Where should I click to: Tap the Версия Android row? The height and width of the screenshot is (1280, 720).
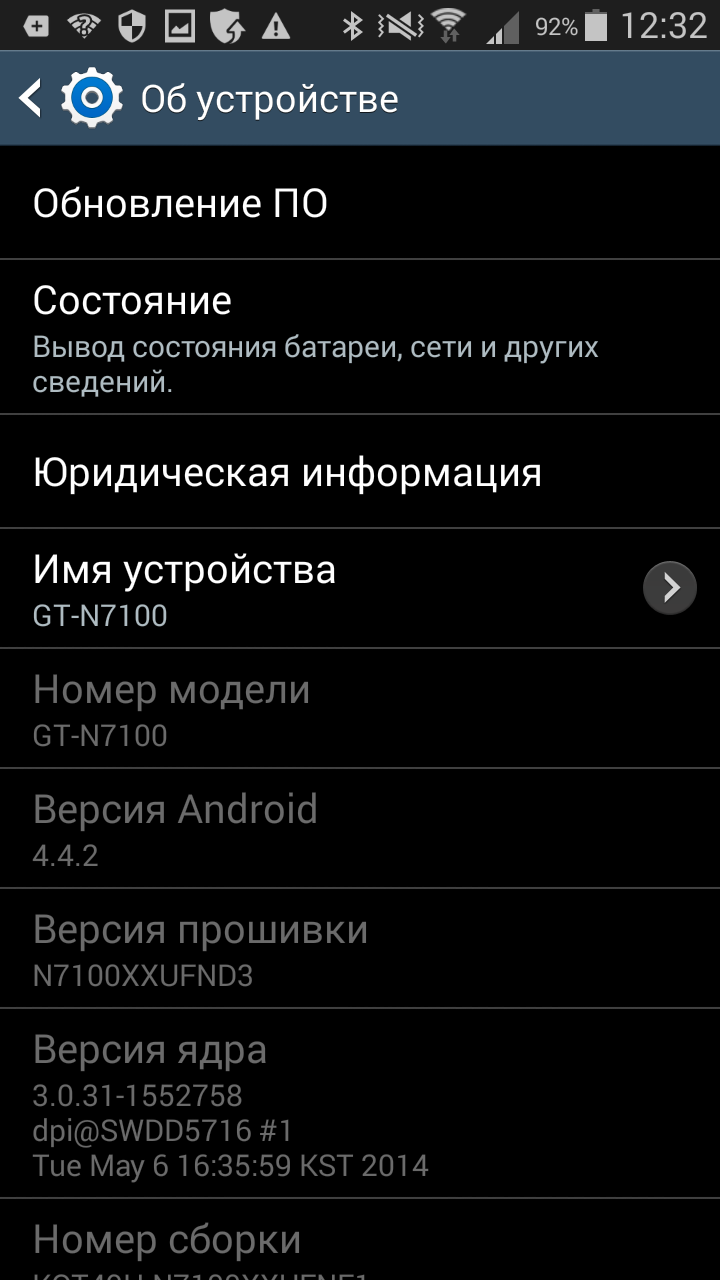click(x=360, y=828)
